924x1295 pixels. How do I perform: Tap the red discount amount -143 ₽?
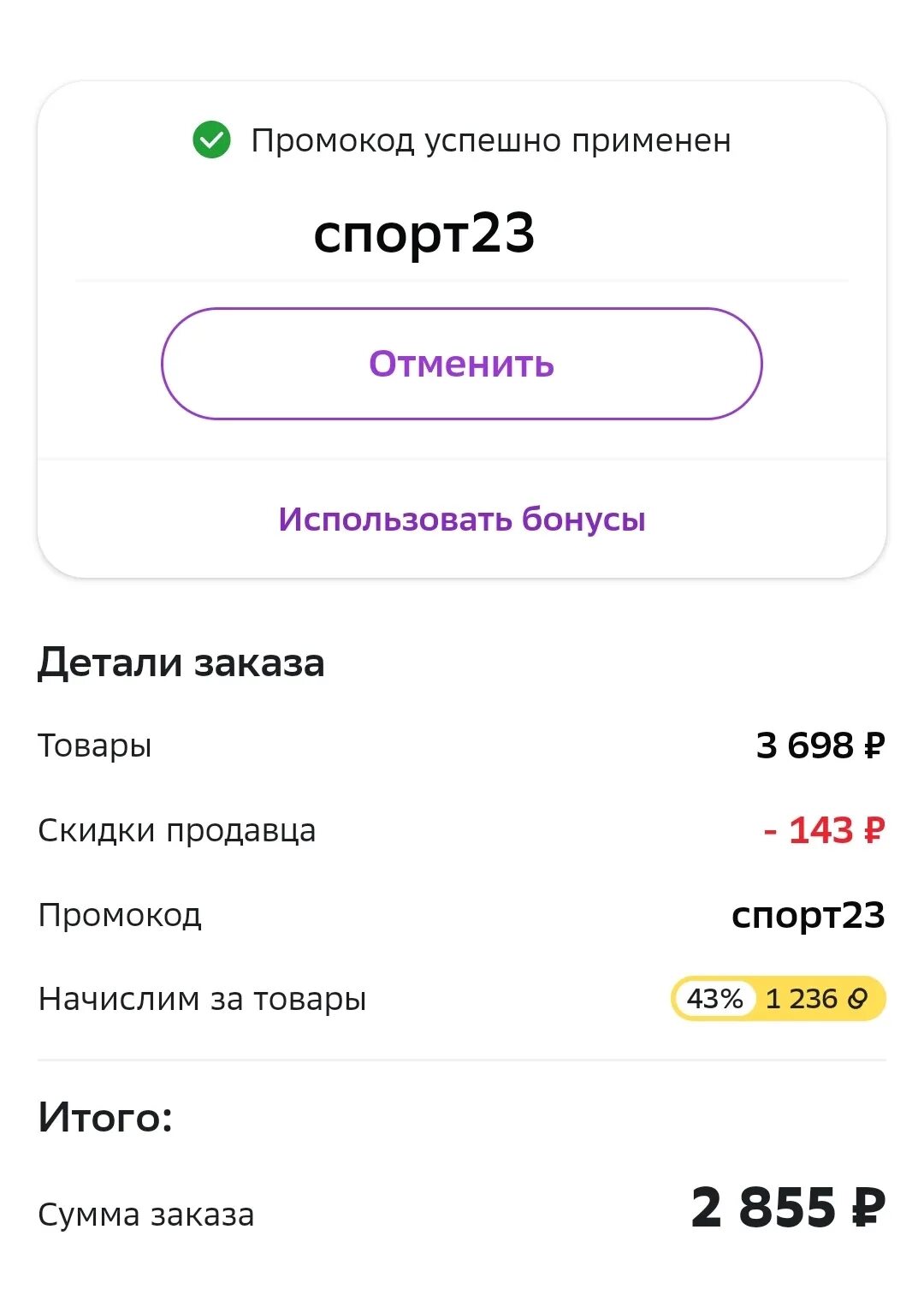click(x=823, y=829)
